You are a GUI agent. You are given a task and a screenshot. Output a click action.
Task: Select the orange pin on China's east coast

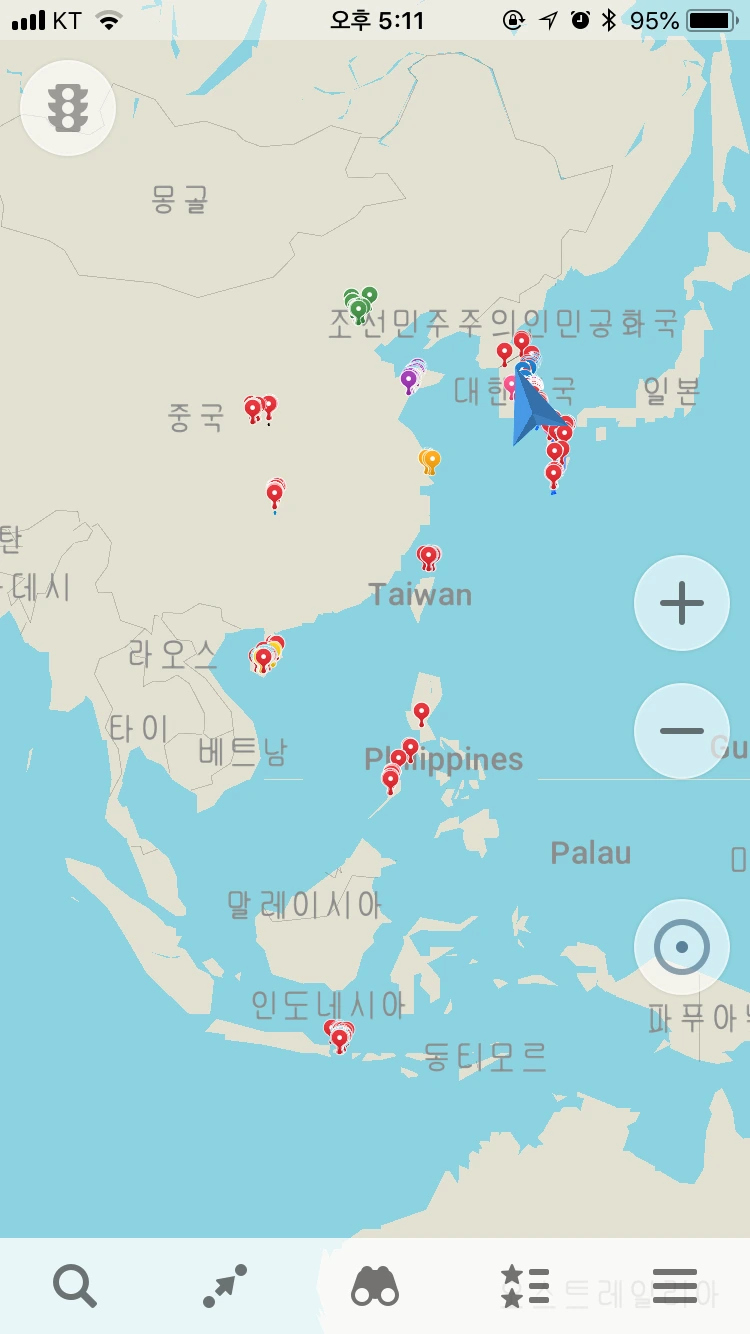coord(431,459)
